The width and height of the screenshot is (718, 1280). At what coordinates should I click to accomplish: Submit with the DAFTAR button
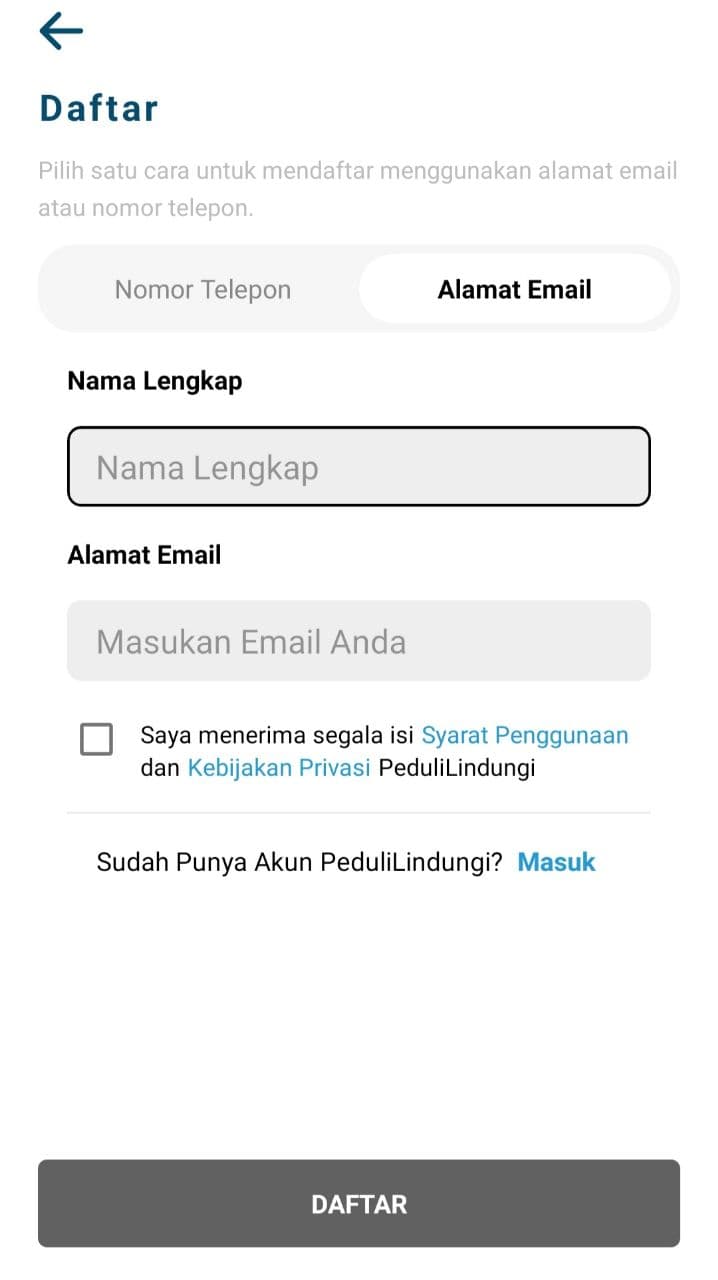[358, 1203]
